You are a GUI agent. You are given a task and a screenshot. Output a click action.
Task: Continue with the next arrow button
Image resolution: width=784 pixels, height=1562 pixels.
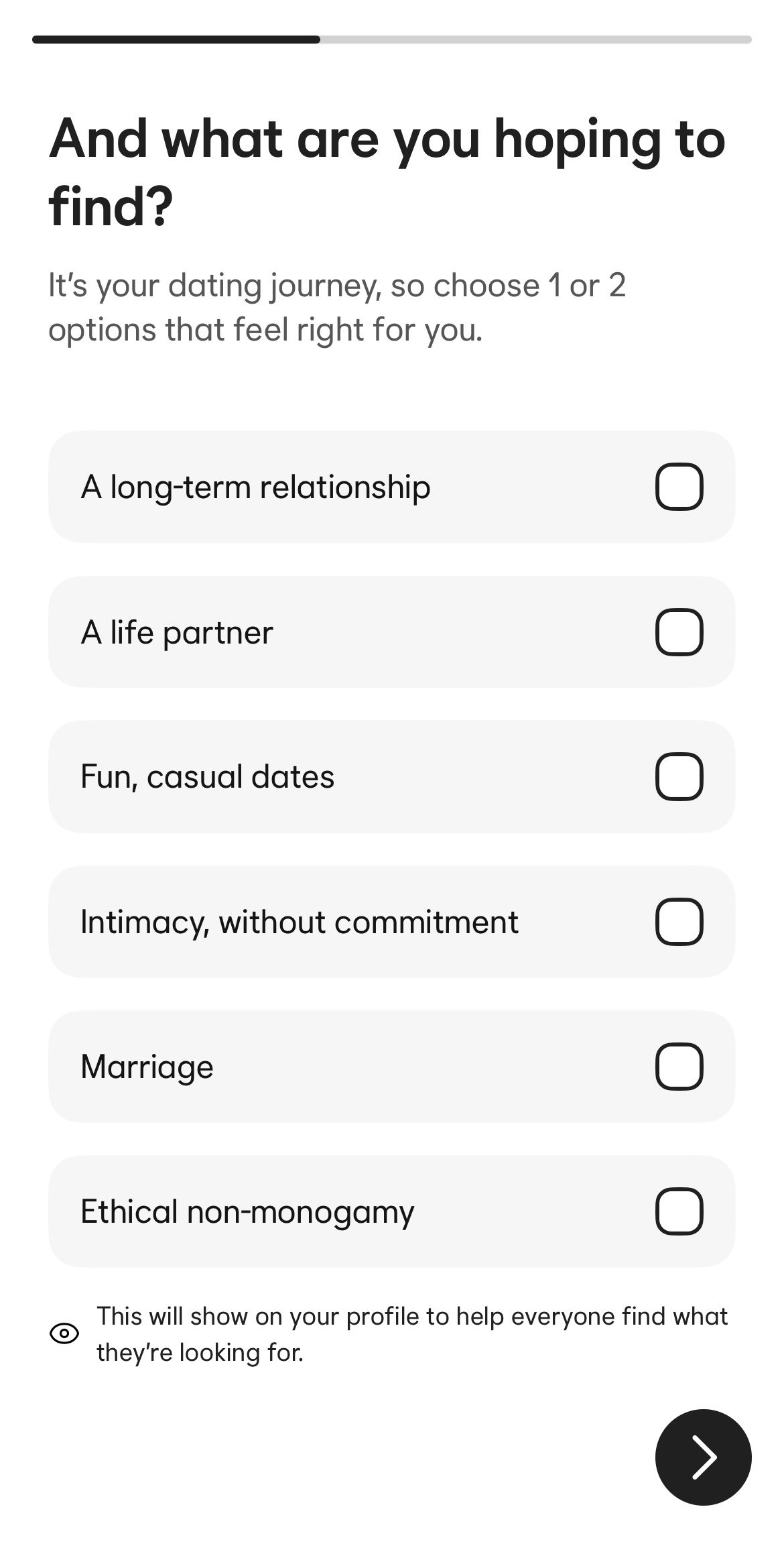703,1457
